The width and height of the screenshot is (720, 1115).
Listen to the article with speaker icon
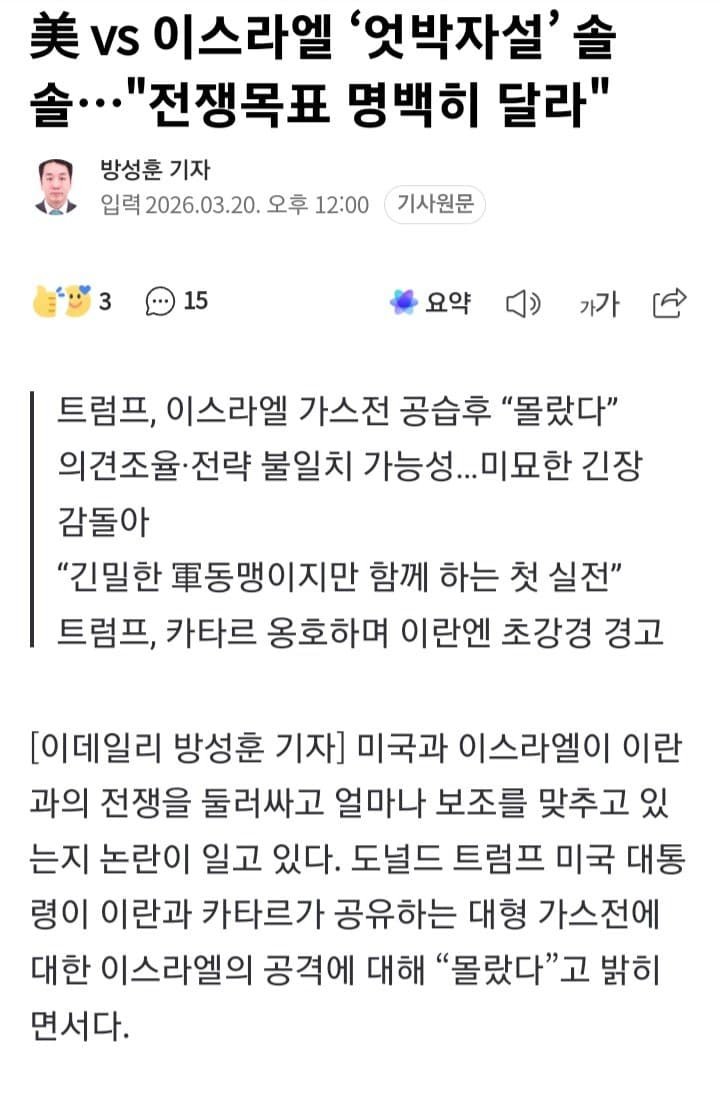coord(523,303)
